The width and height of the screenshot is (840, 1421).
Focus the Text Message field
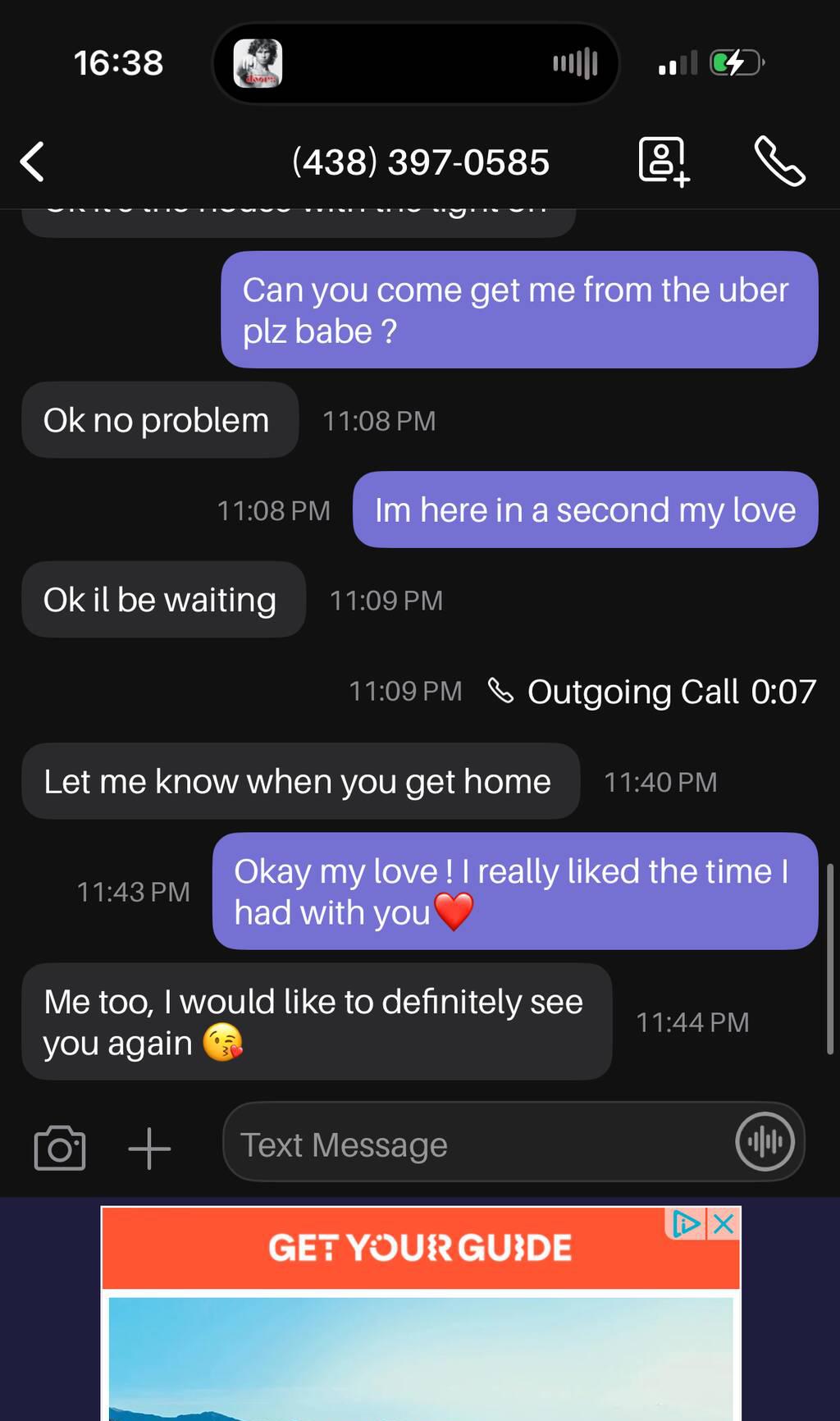pyautogui.click(x=476, y=1145)
